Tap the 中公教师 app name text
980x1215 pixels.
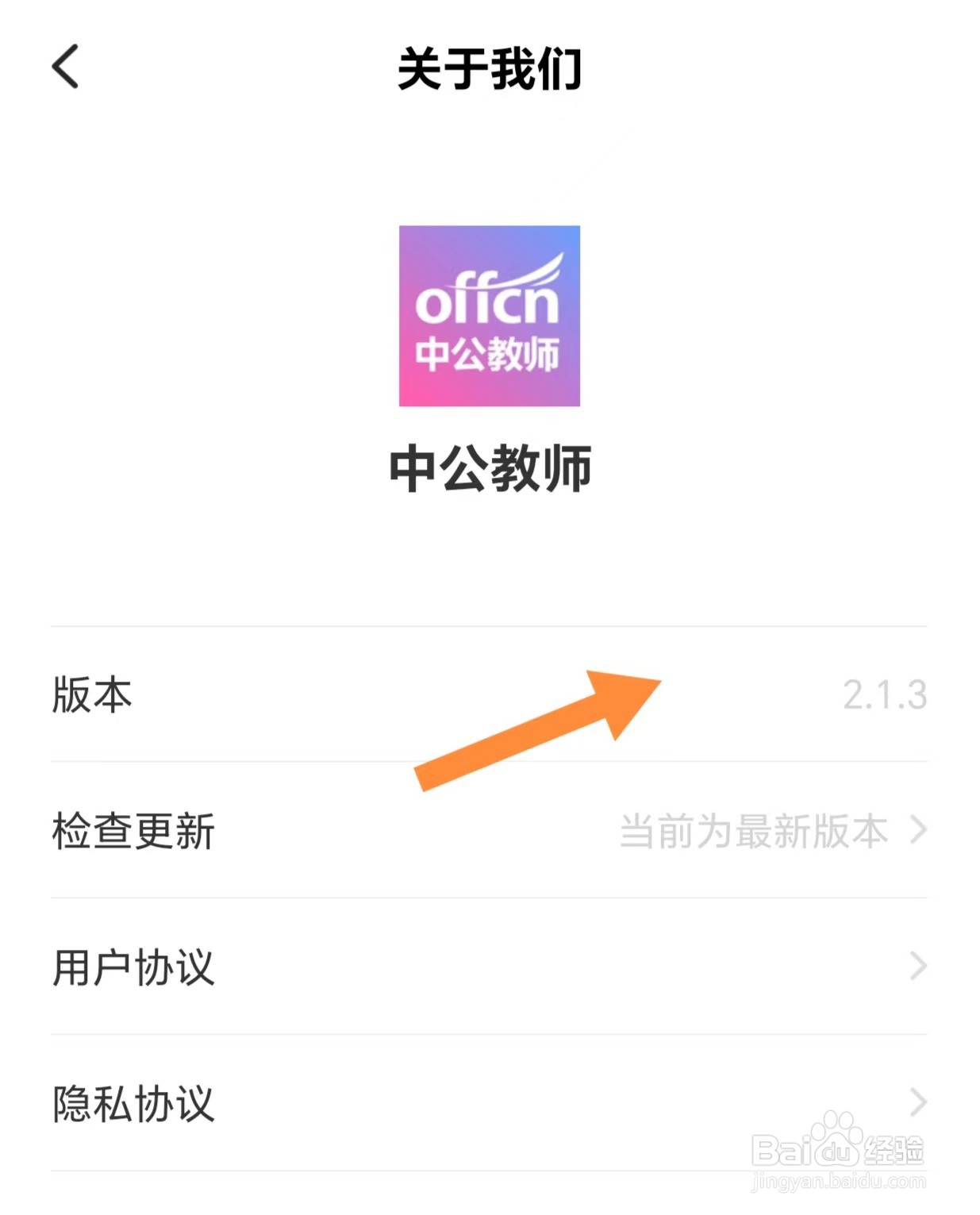click(489, 468)
